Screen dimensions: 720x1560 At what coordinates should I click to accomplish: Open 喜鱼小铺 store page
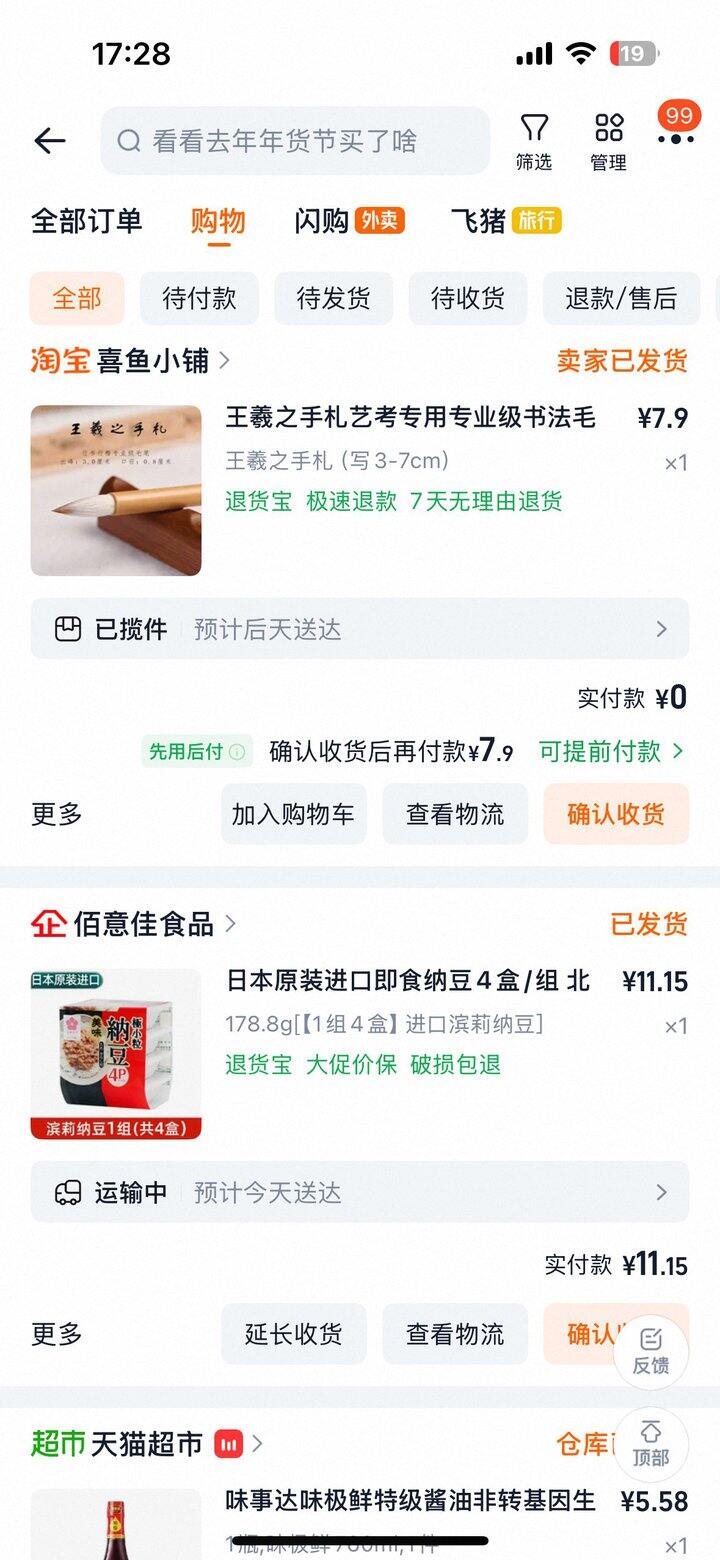point(153,360)
